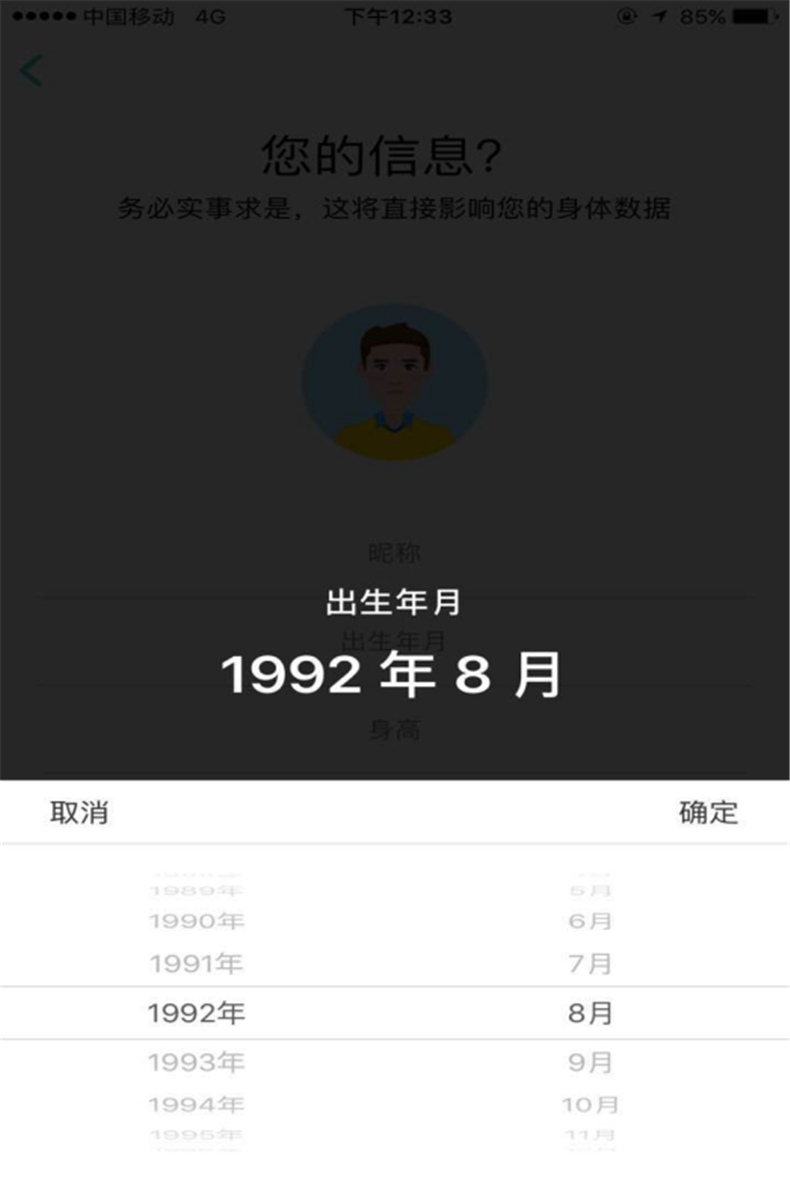Cancel the birth date picker
790x1182 pixels.
[x=79, y=813]
